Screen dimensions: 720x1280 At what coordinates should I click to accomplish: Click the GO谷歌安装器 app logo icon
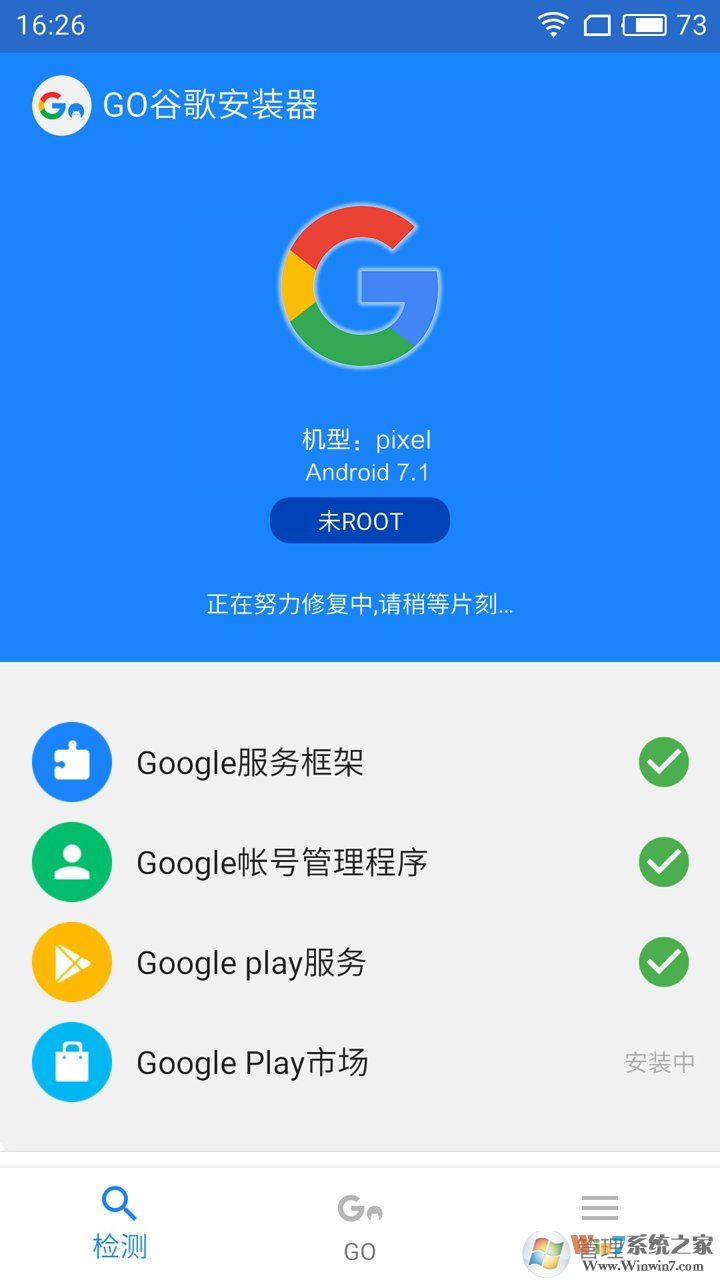(x=61, y=105)
